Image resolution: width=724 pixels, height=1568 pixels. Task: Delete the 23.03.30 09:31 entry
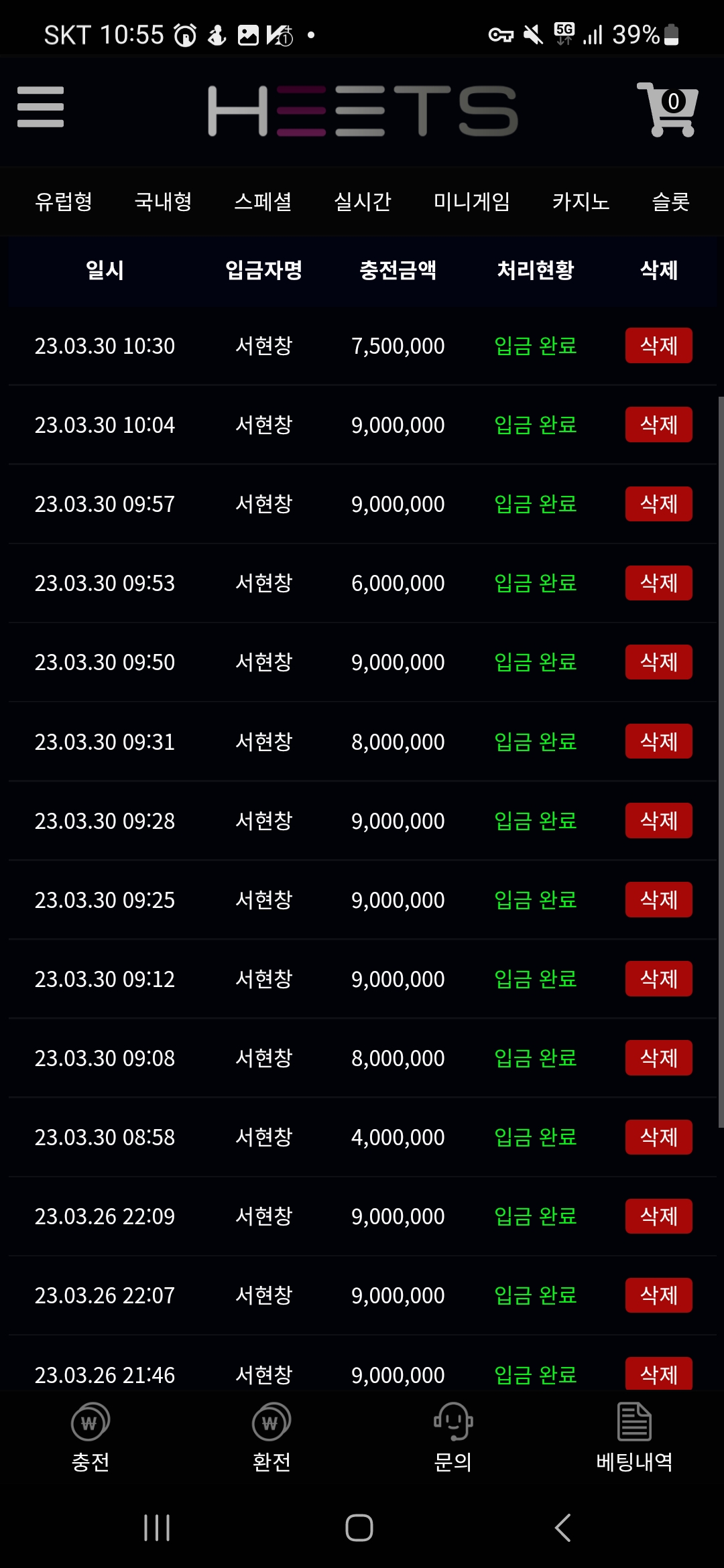[x=658, y=742]
